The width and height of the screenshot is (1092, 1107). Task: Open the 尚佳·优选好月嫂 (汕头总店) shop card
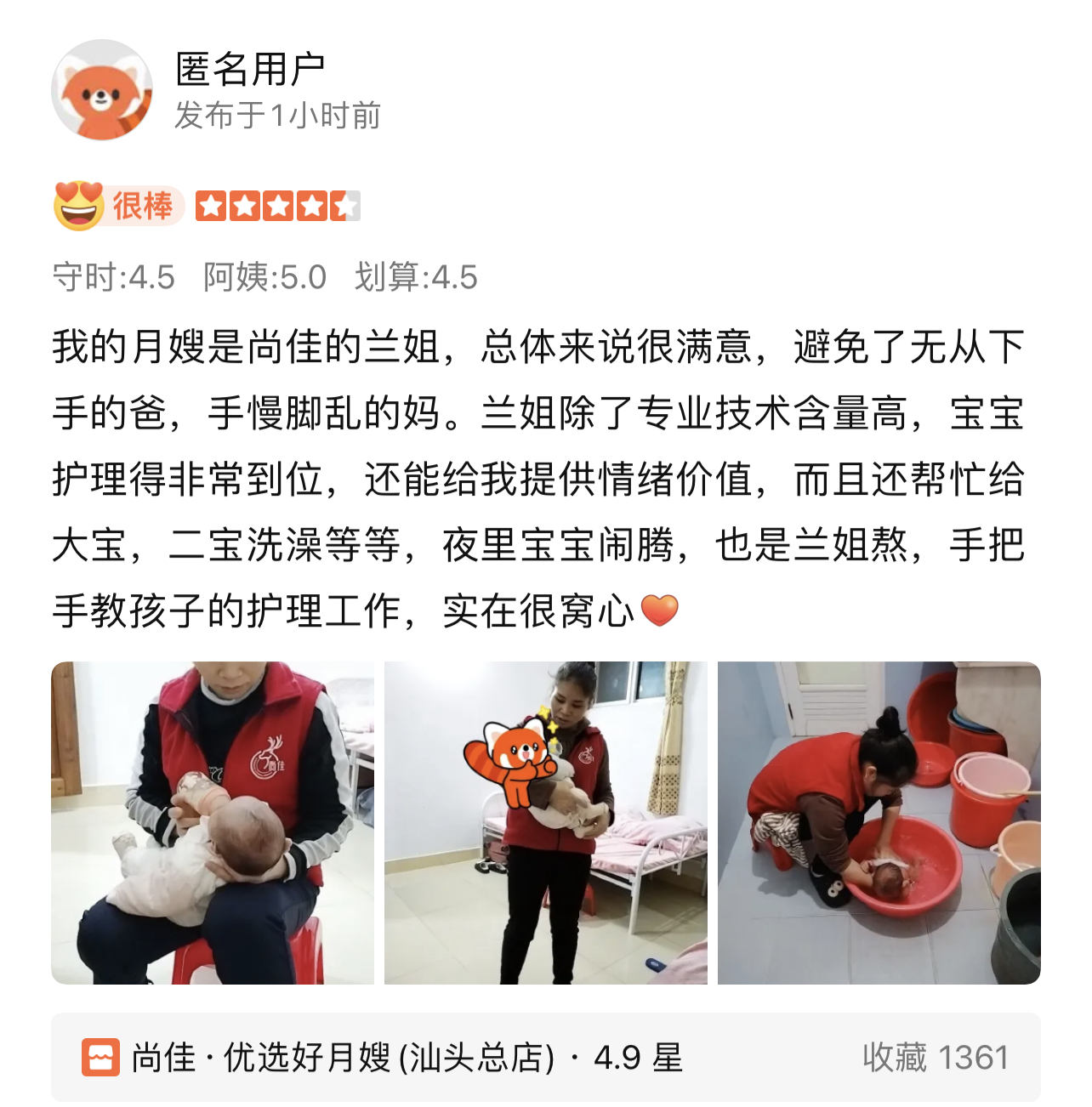[545, 1058]
